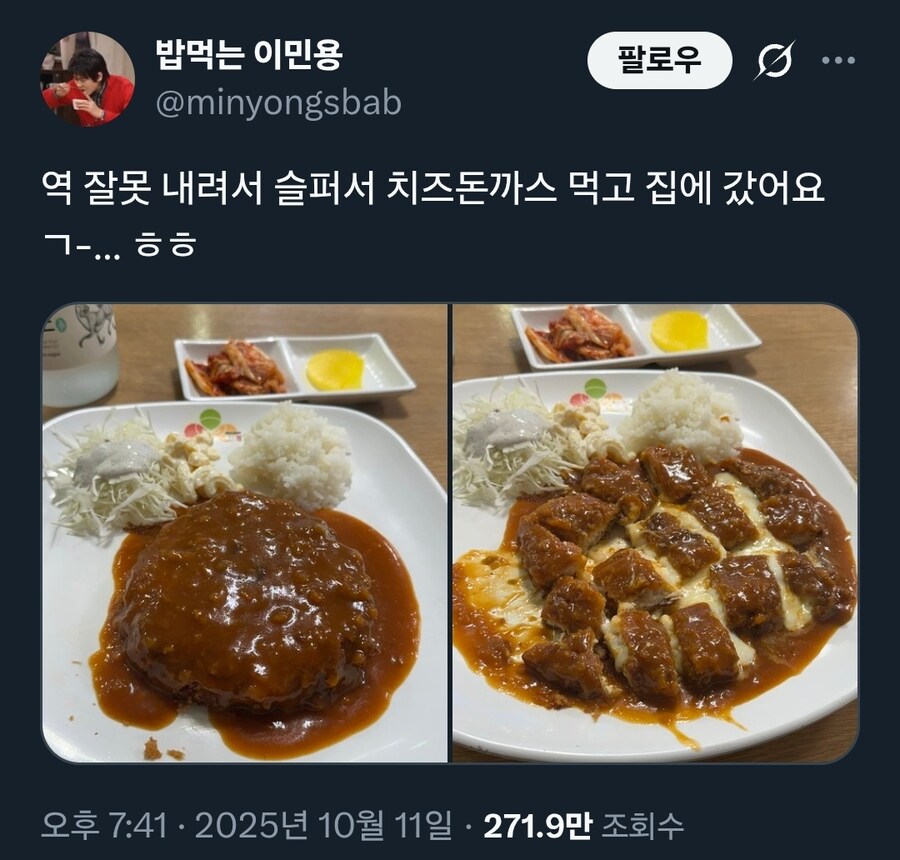Tap the 팔로우 follow button
This screenshot has height=860, width=900.
(659, 60)
